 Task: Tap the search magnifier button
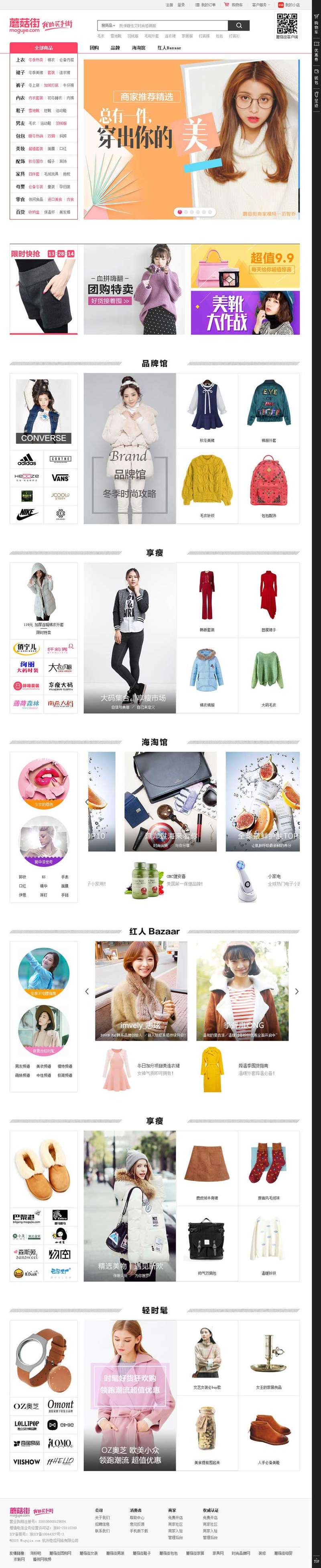pos(239,26)
